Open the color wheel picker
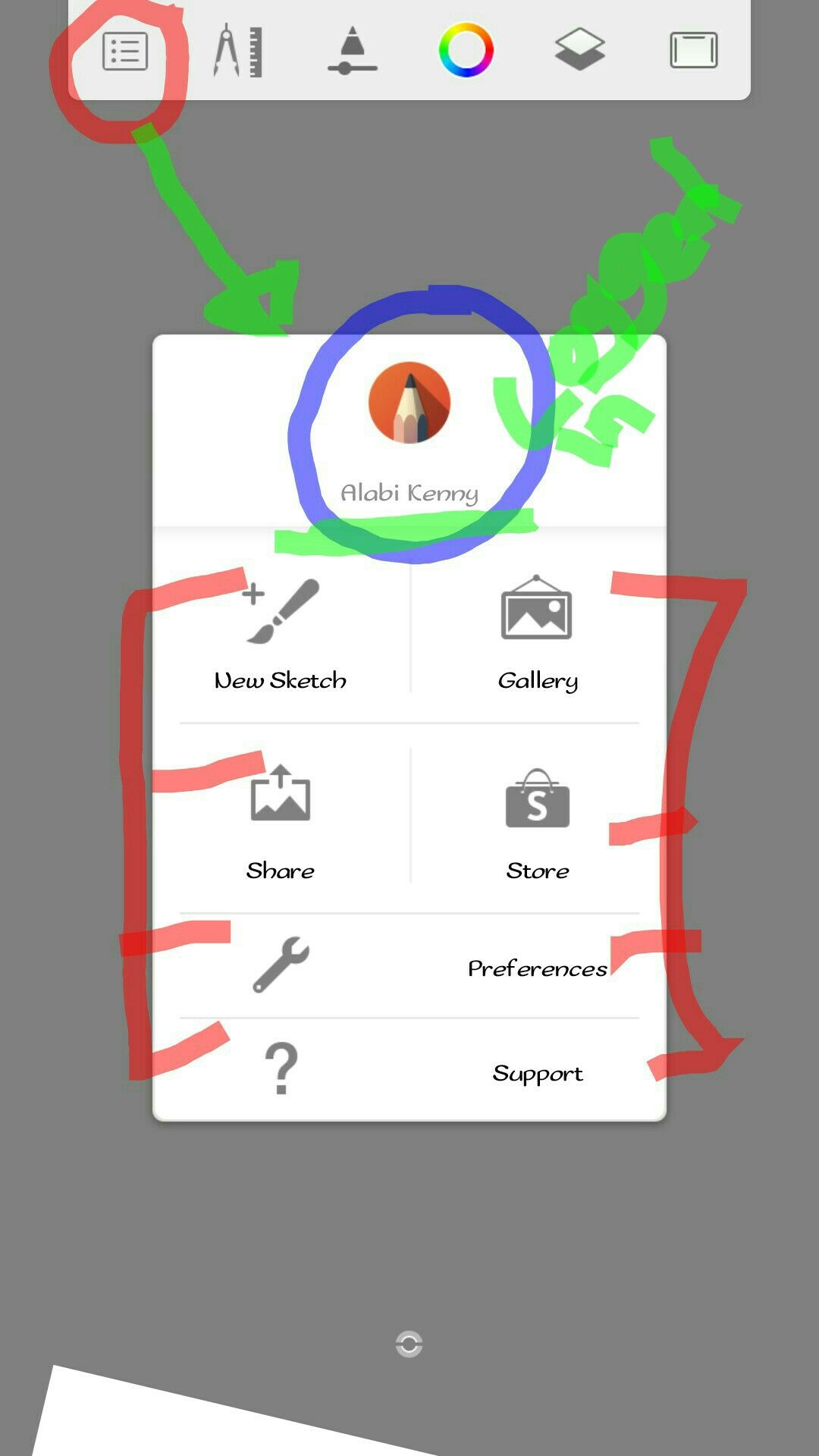819x1456 pixels. pyautogui.click(x=466, y=50)
